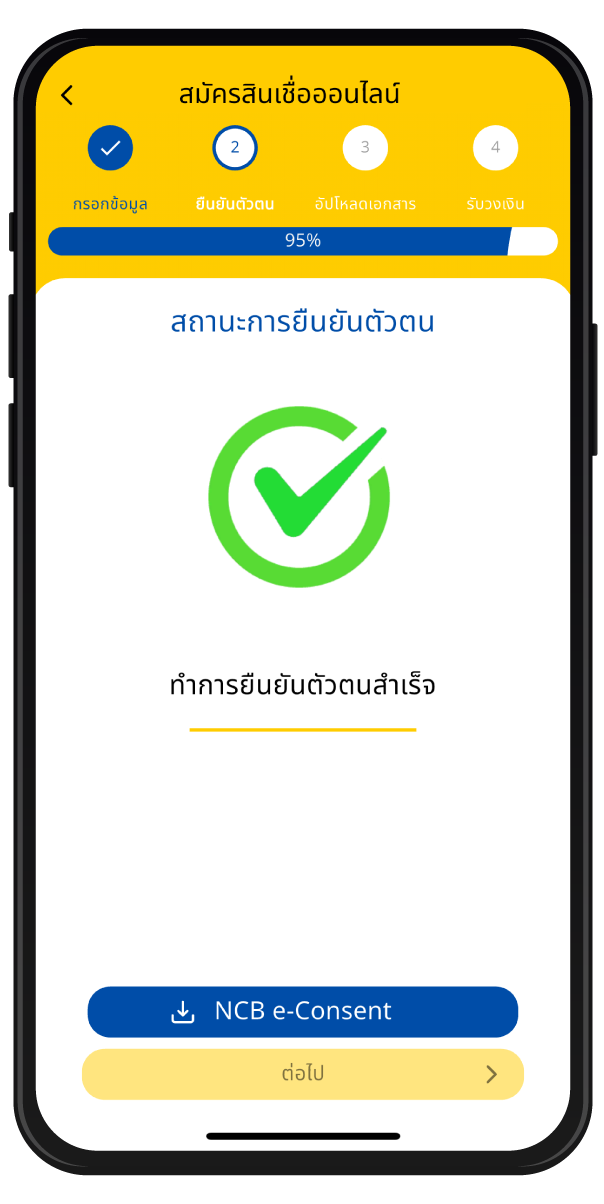This screenshot has width=604, height=1204.
Task: Tap ต่อไป to continue to next step
Action: (303, 1074)
